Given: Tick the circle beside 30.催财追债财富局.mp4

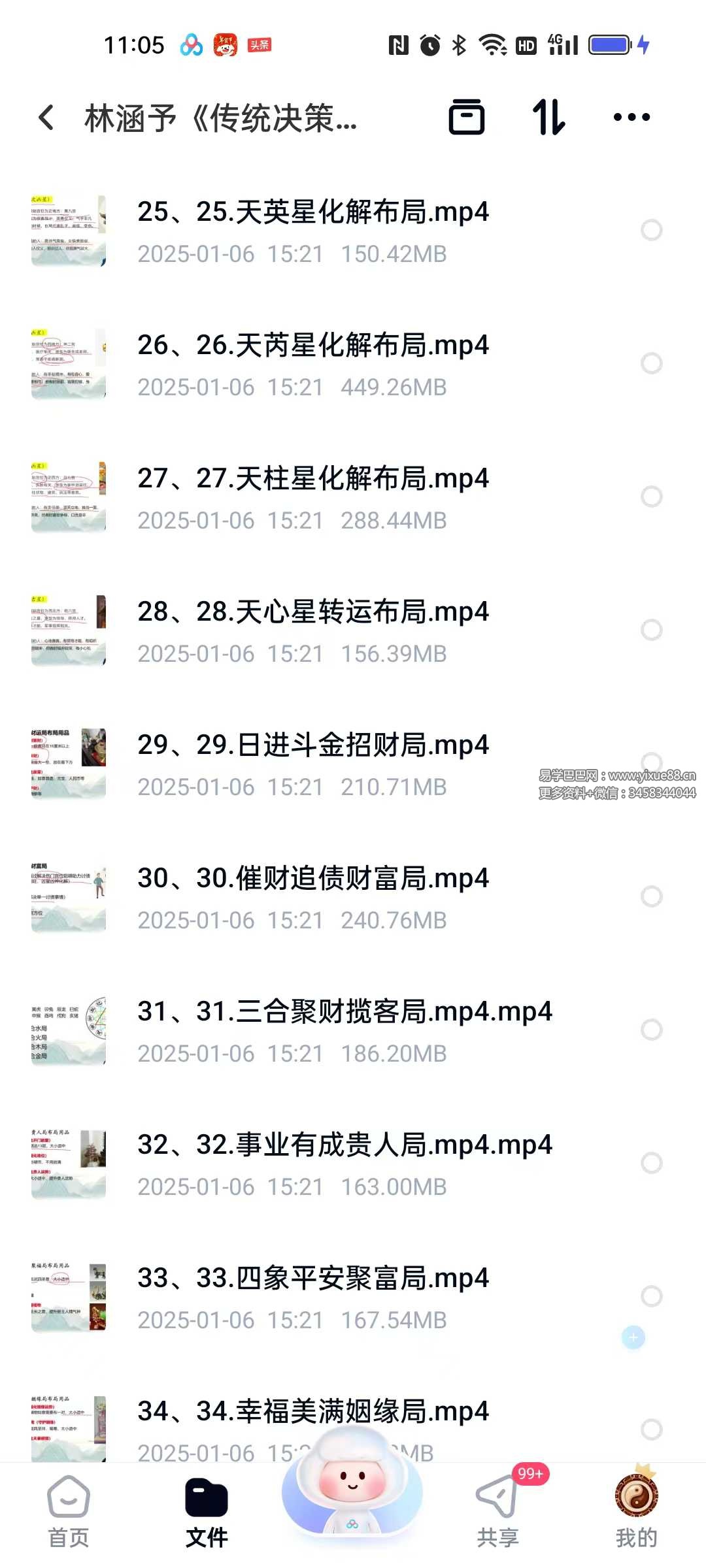Looking at the screenshot, I should 652,896.
